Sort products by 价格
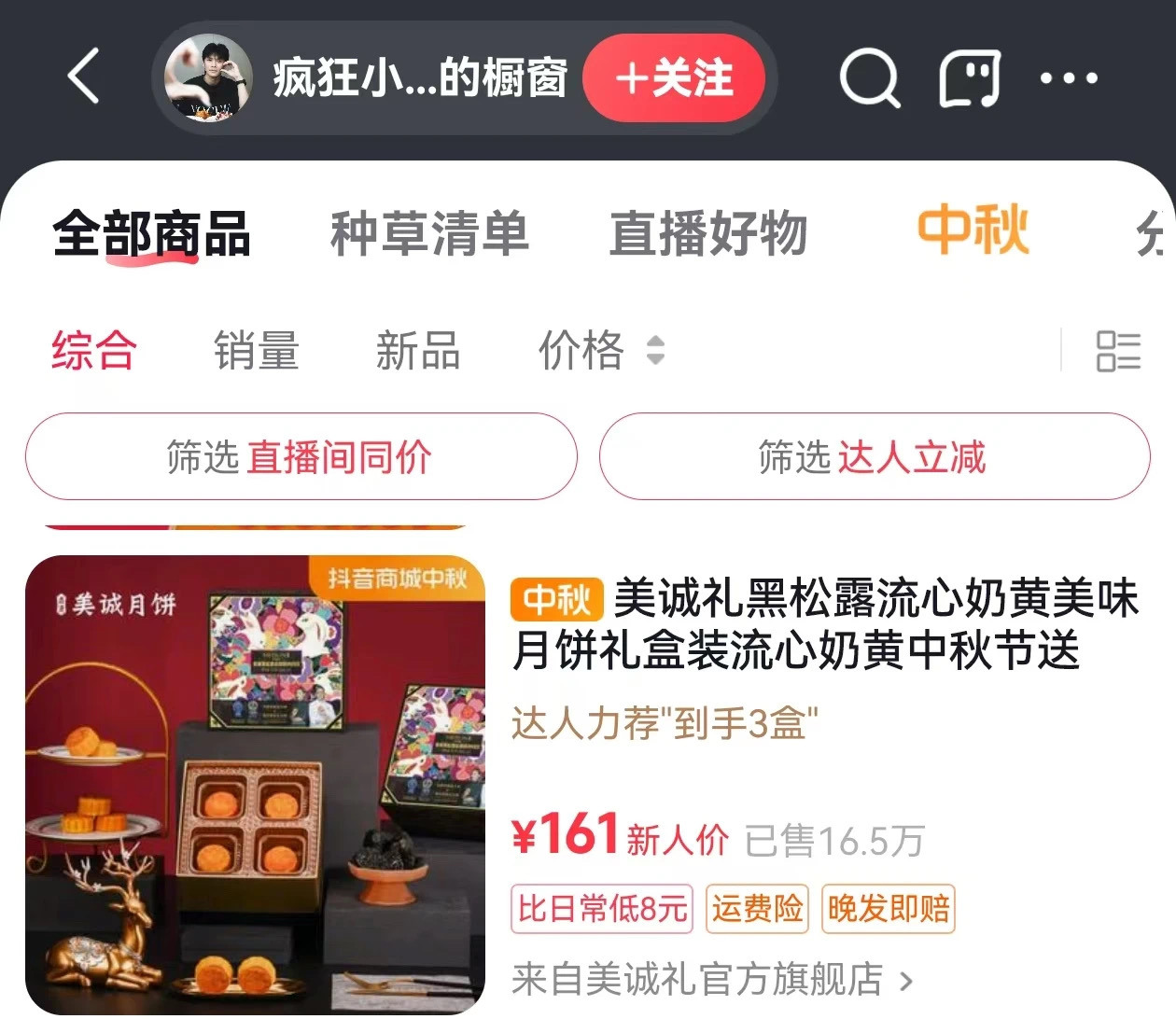Screen dimensions: 1176x1019 [600, 351]
